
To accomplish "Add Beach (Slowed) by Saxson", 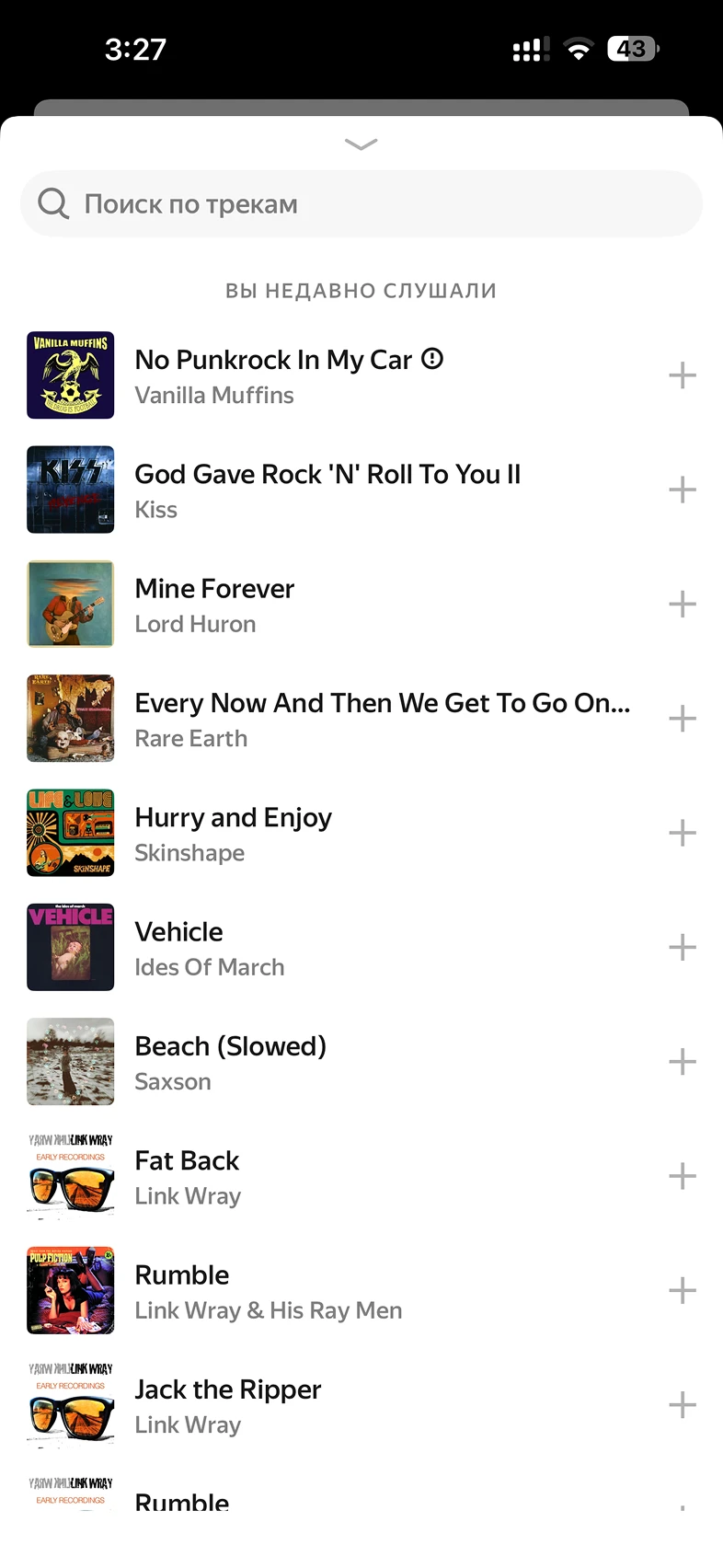I will pyautogui.click(x=682, y=1062).
